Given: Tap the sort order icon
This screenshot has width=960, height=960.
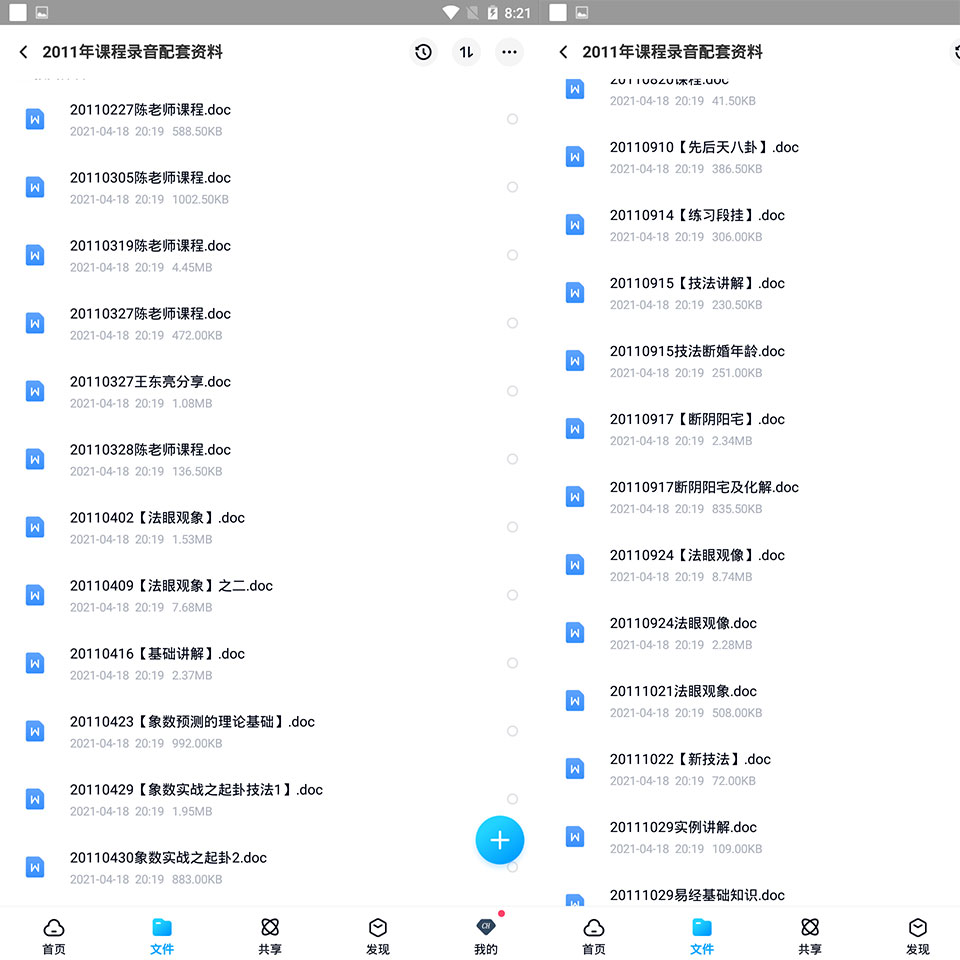Looking at the screenshot, I should (x=467, y=52).
